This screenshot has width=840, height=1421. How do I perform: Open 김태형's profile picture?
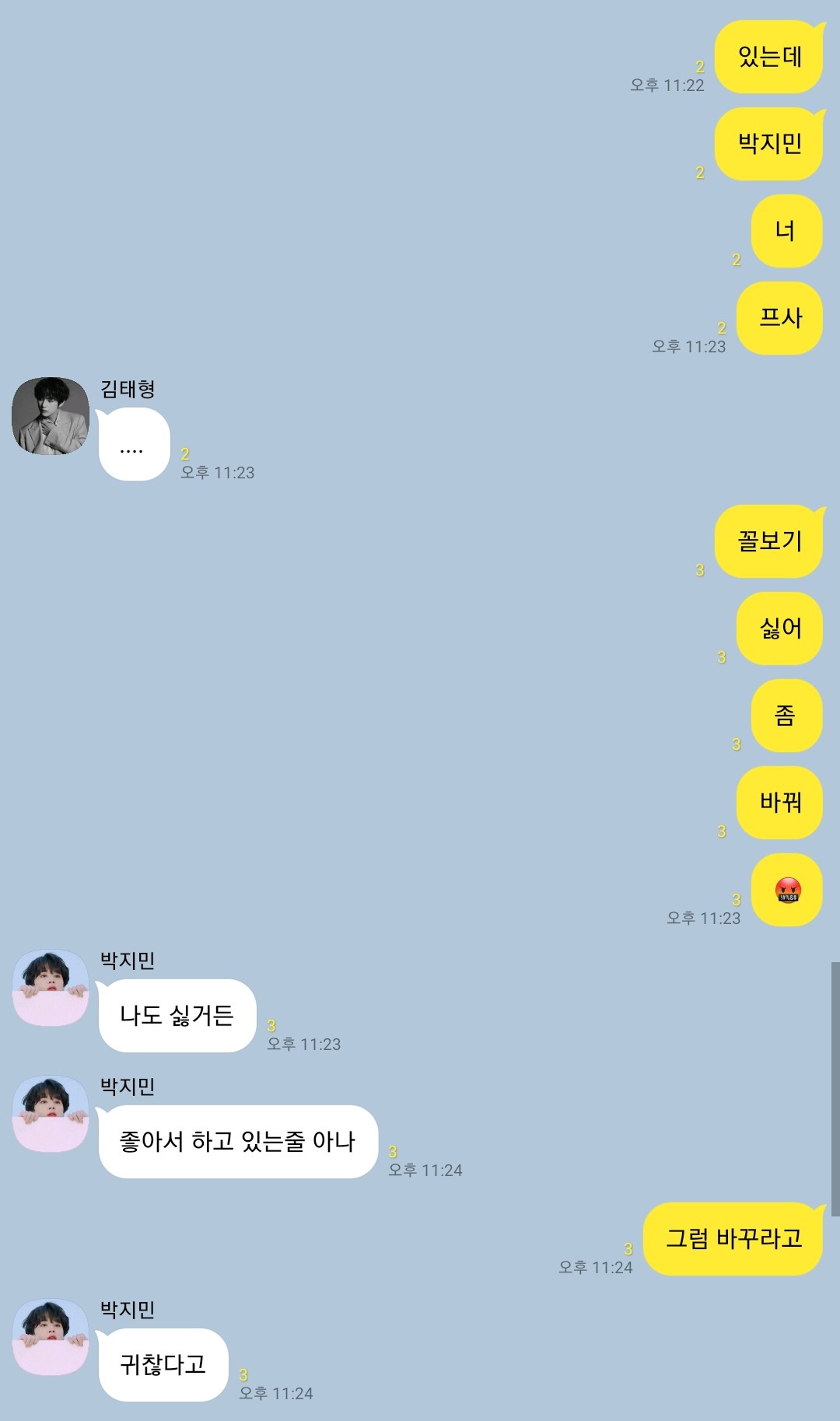tap(51, 416)
